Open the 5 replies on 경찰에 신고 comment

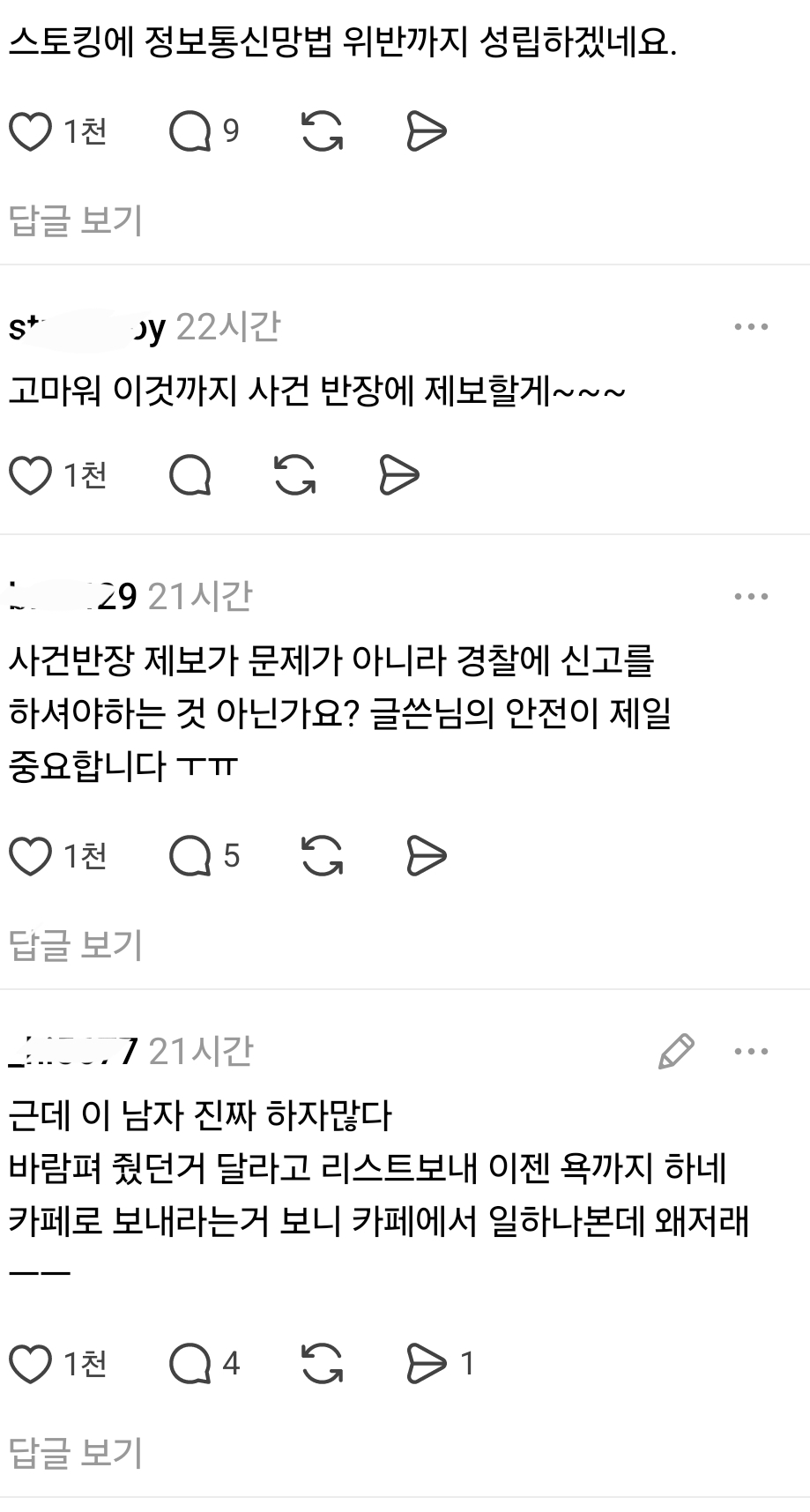(190, 856)
